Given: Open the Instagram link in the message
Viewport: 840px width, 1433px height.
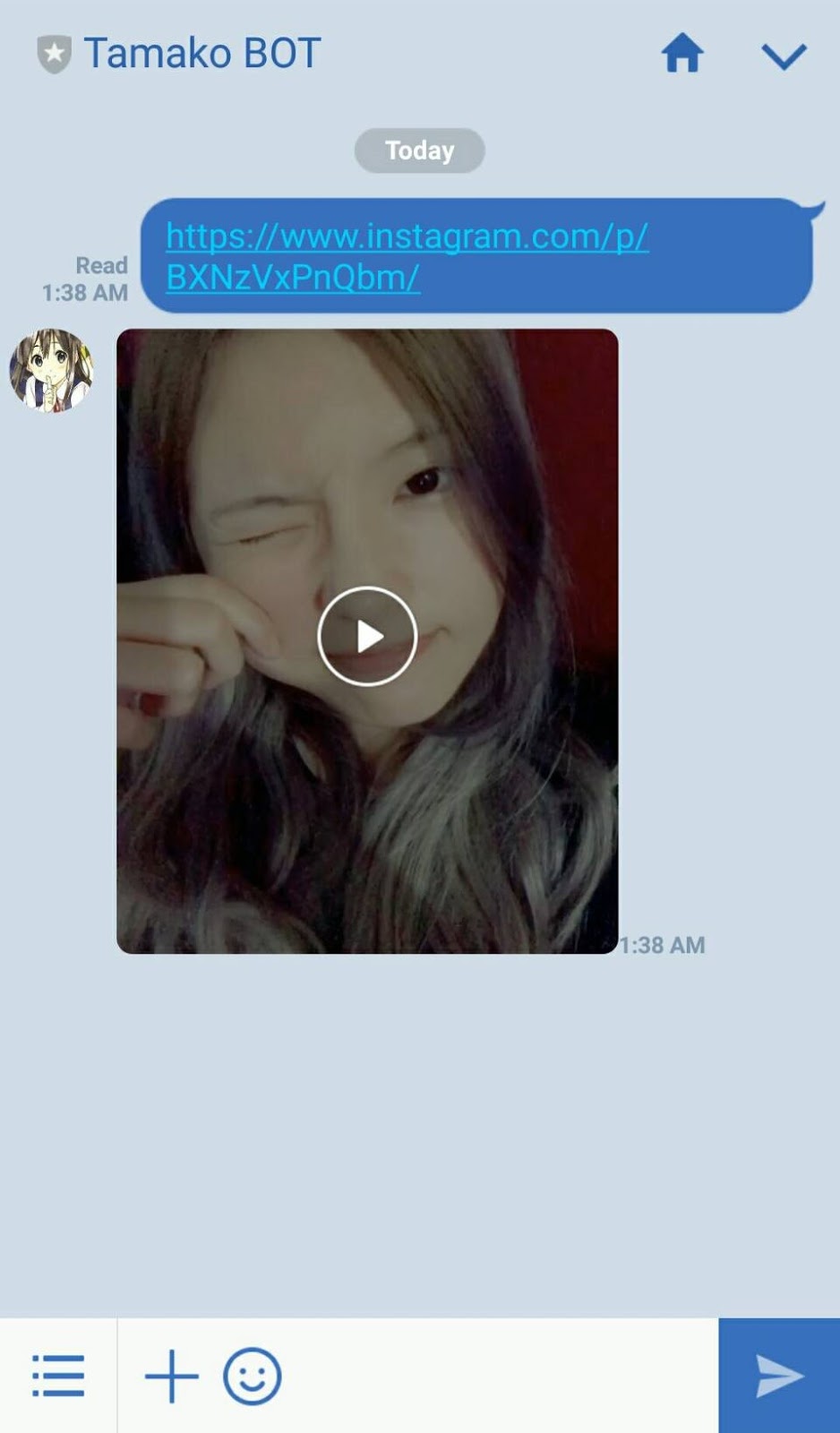Looking at the screenshot, I should click(x=406, y=256).
